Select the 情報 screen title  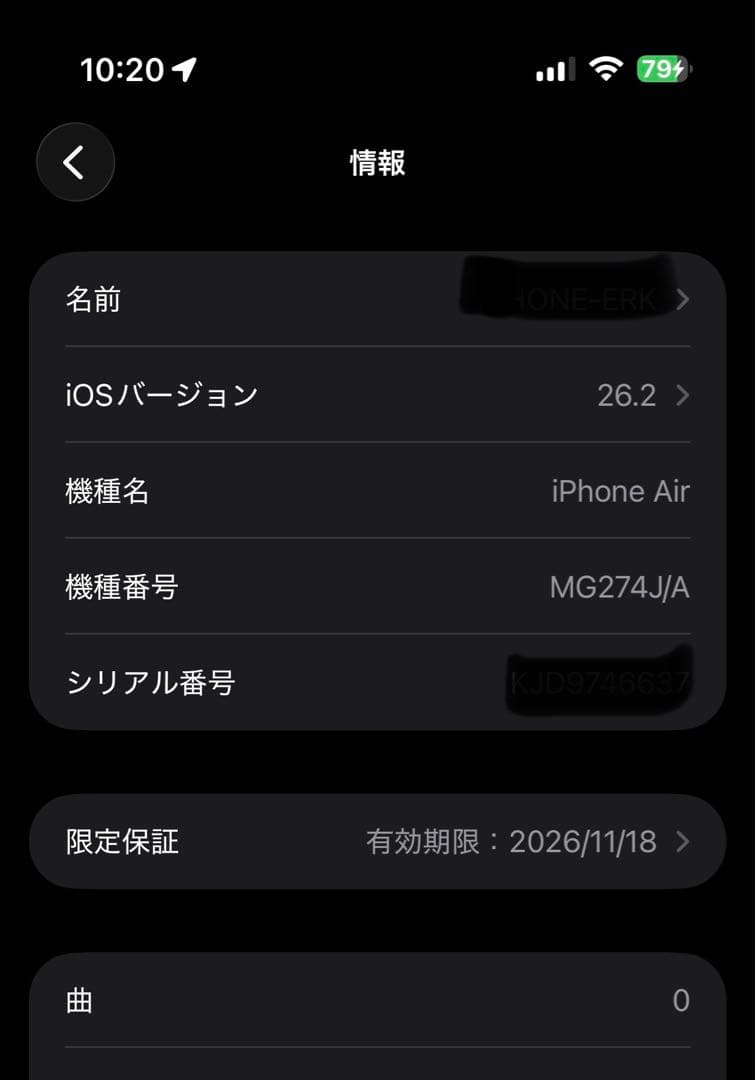[x=377, y=163]
